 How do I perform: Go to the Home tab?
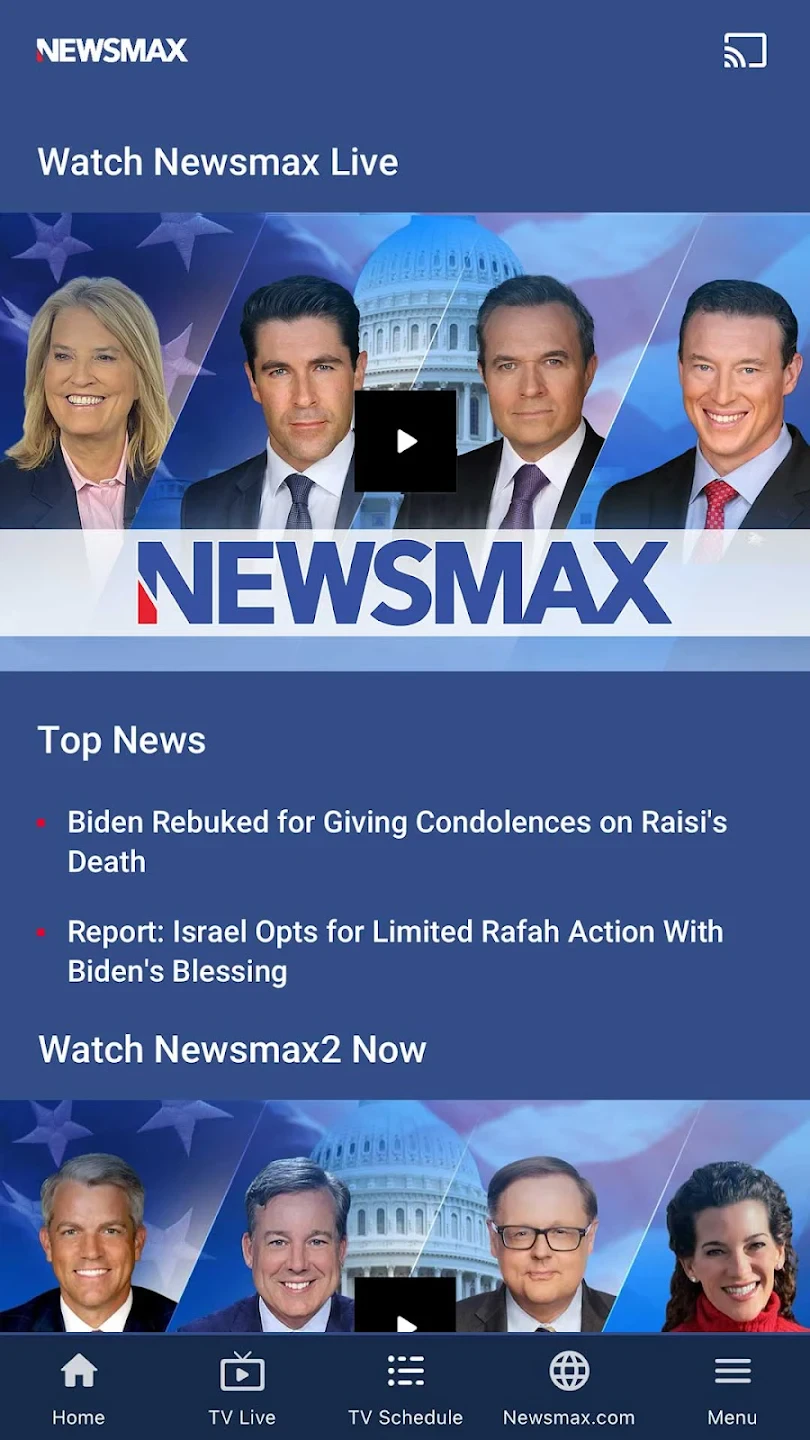point(78,1388)
